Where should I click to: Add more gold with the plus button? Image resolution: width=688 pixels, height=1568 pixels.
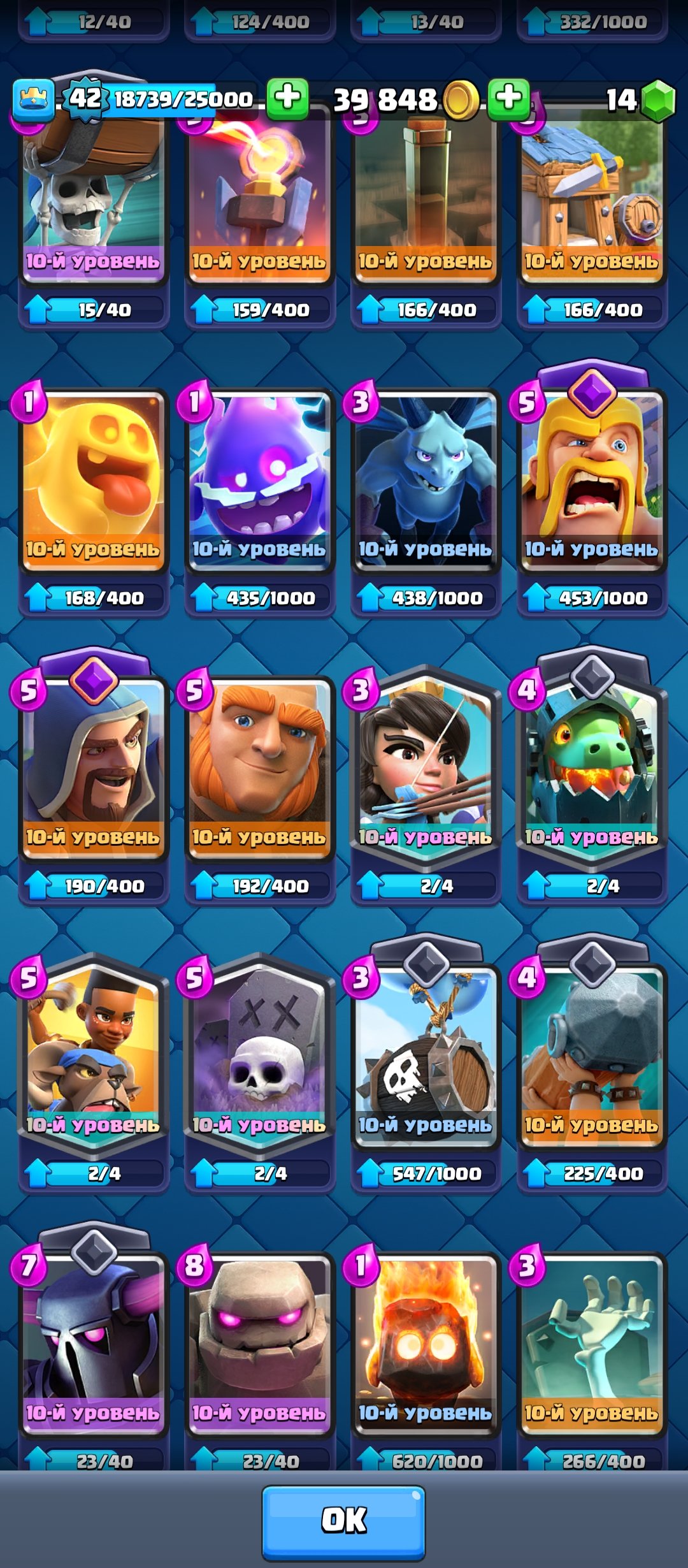click(508, 99)
